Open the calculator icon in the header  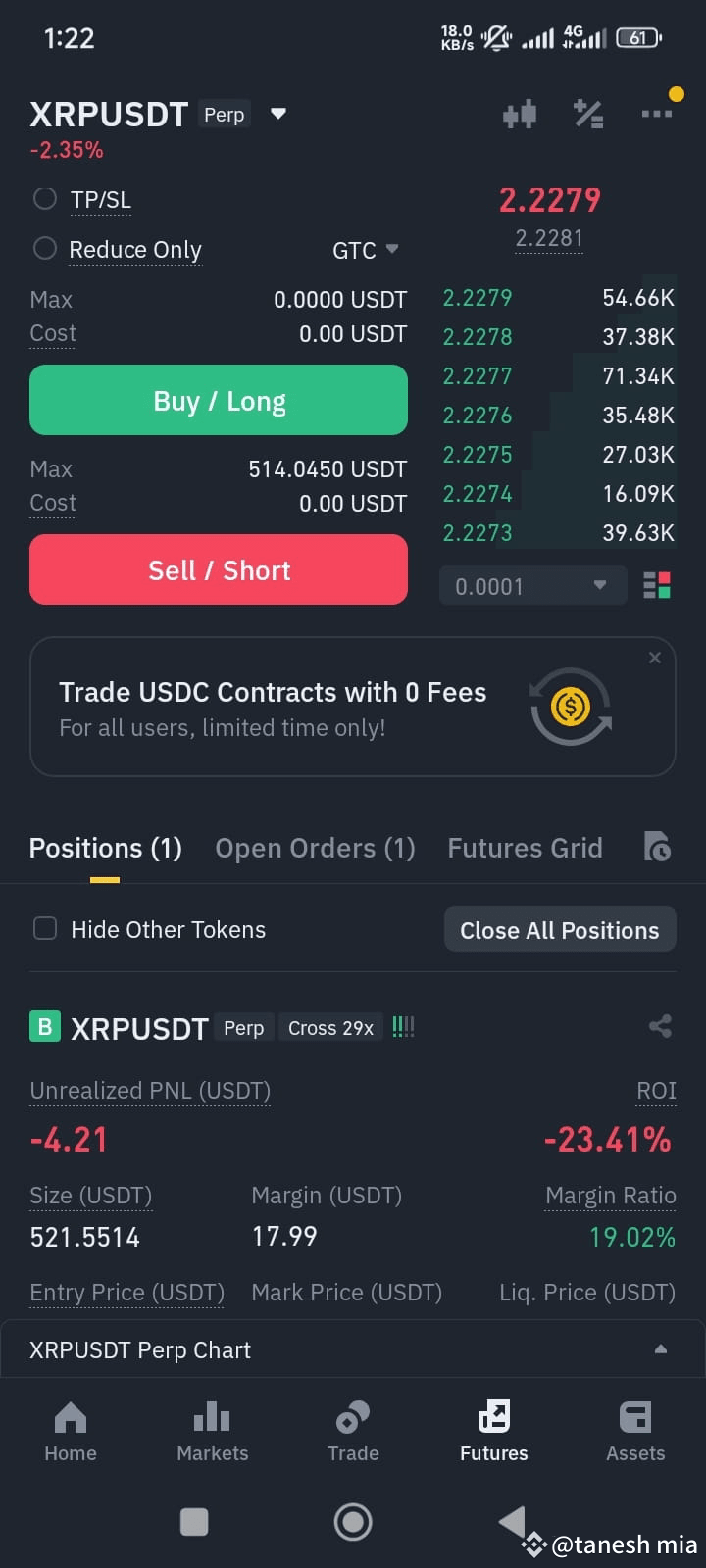[x=588, y=114]
